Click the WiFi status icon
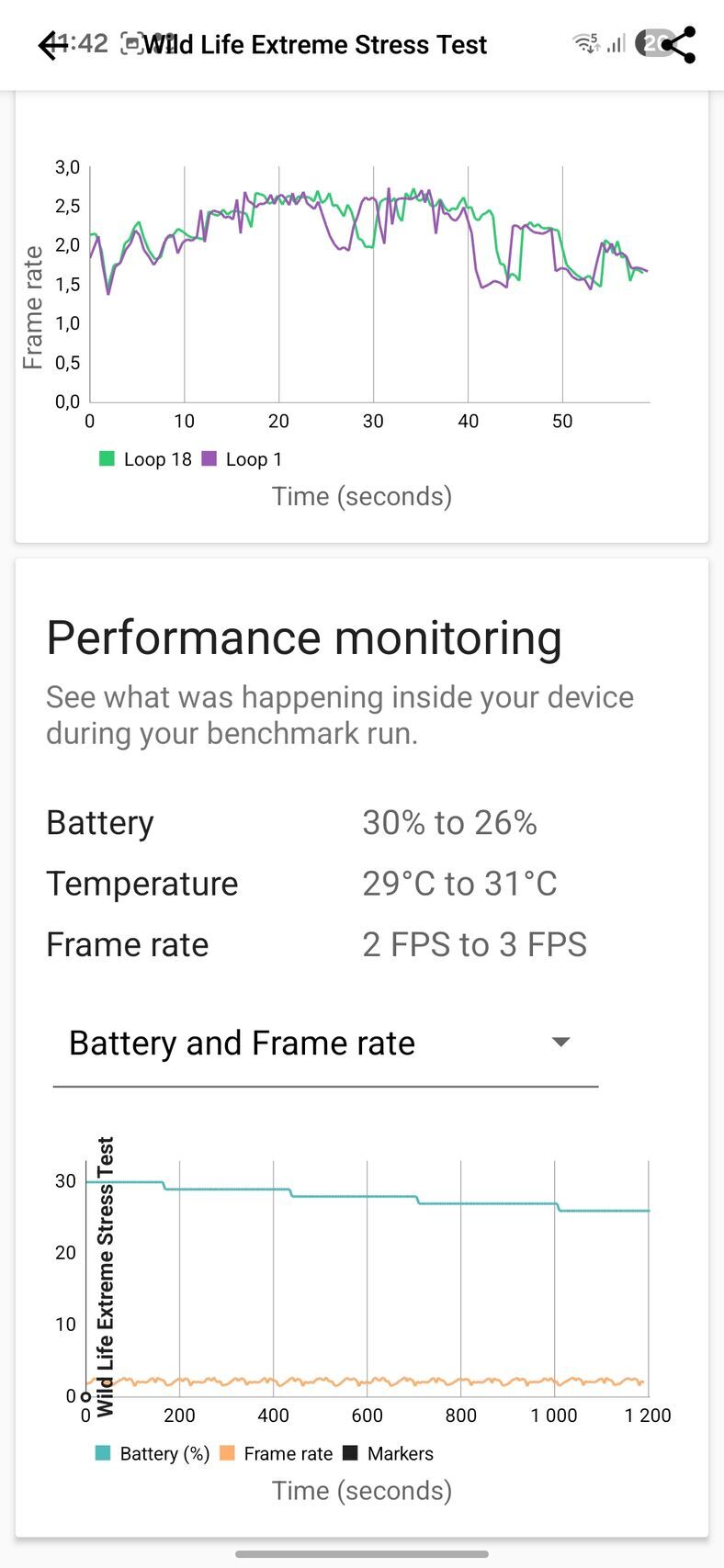The width and height of the screenshot is (724, 1568). click(585, 42)
